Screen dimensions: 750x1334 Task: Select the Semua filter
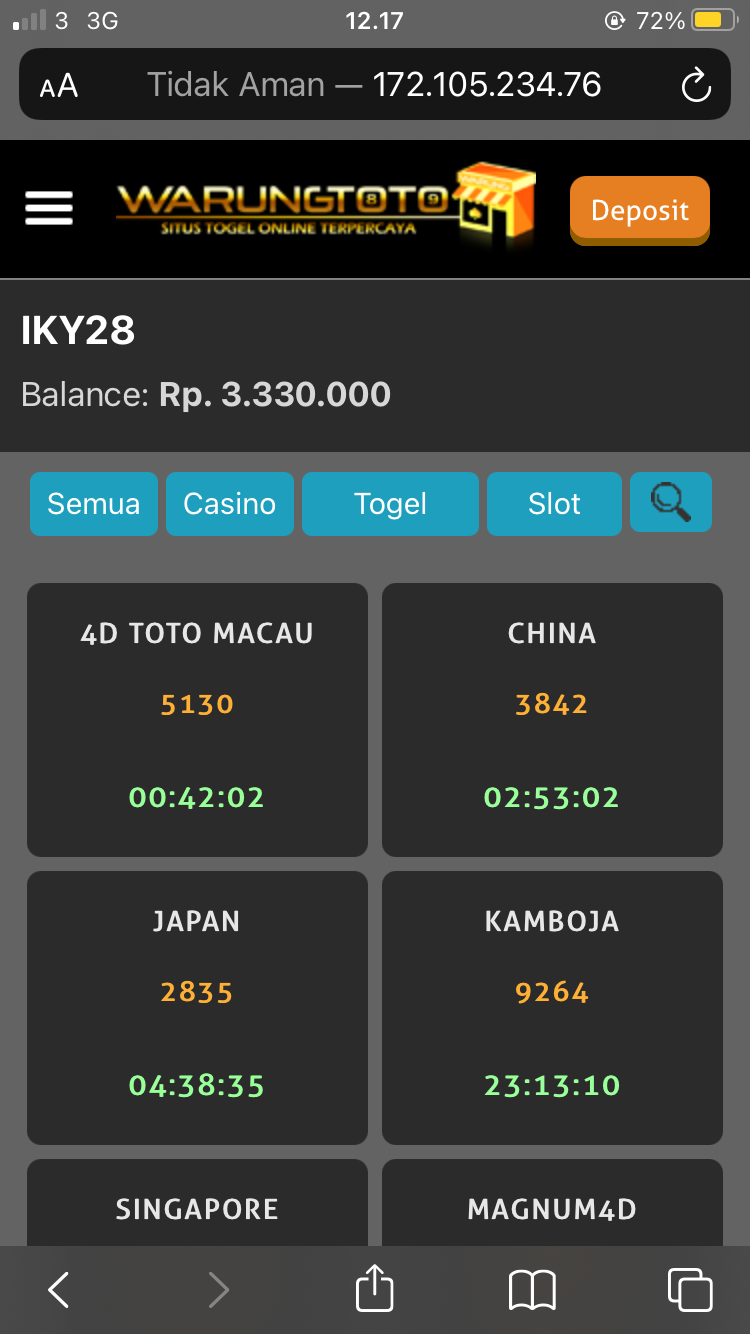pyautogui.click(x=94, y=503)
